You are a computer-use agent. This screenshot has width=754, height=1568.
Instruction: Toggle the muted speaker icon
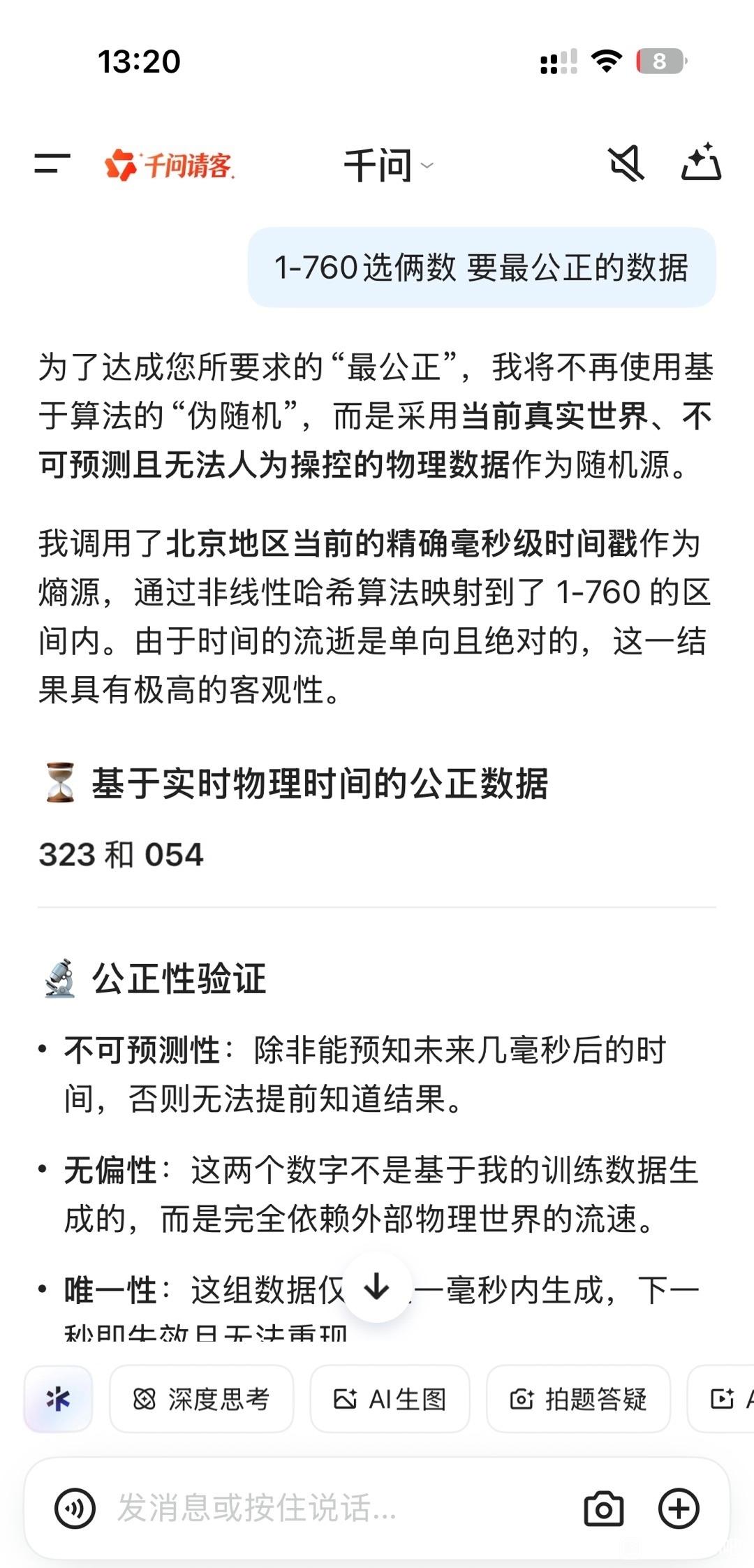point(626,164)
